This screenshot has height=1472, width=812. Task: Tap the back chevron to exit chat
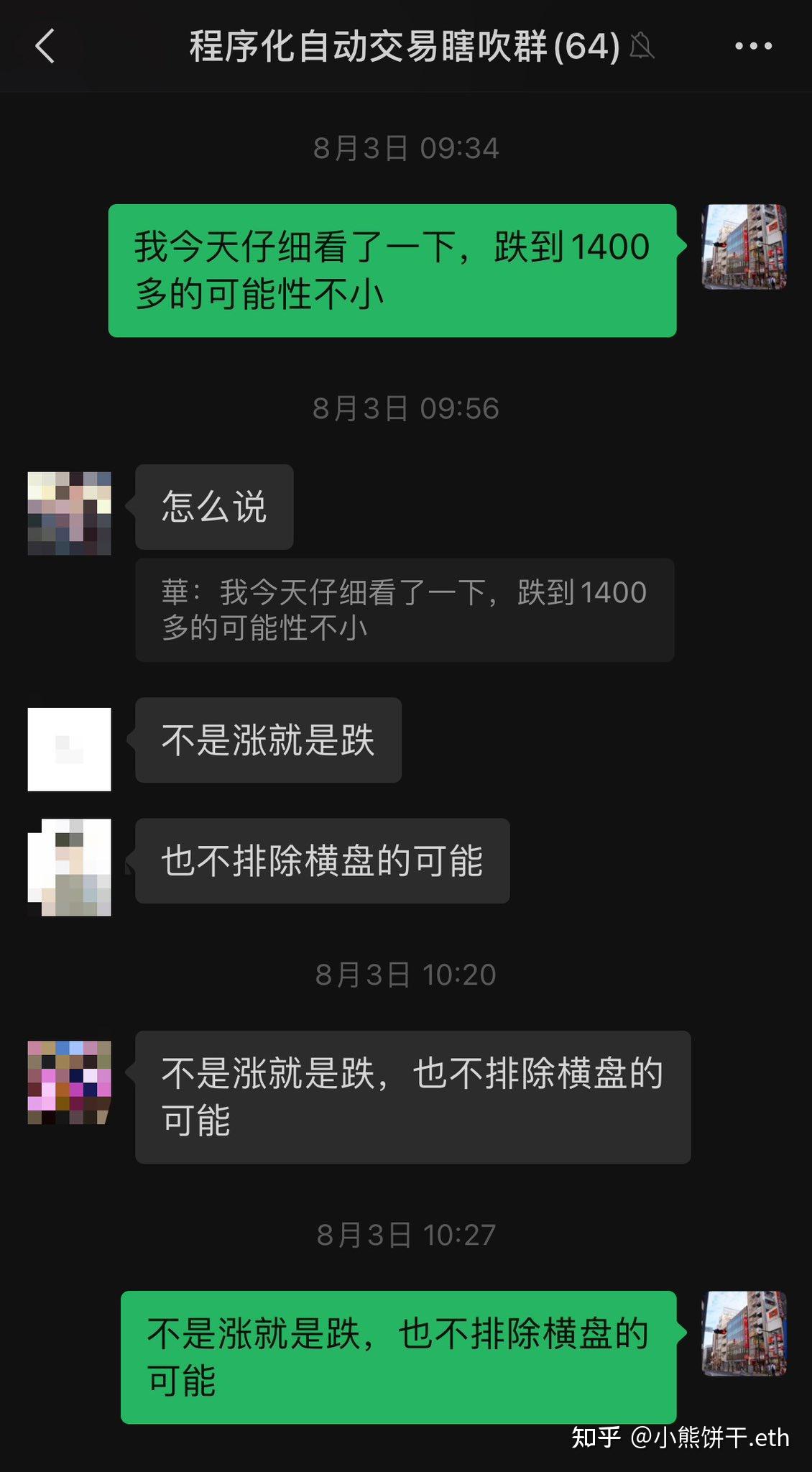click(x=45, y=47)
